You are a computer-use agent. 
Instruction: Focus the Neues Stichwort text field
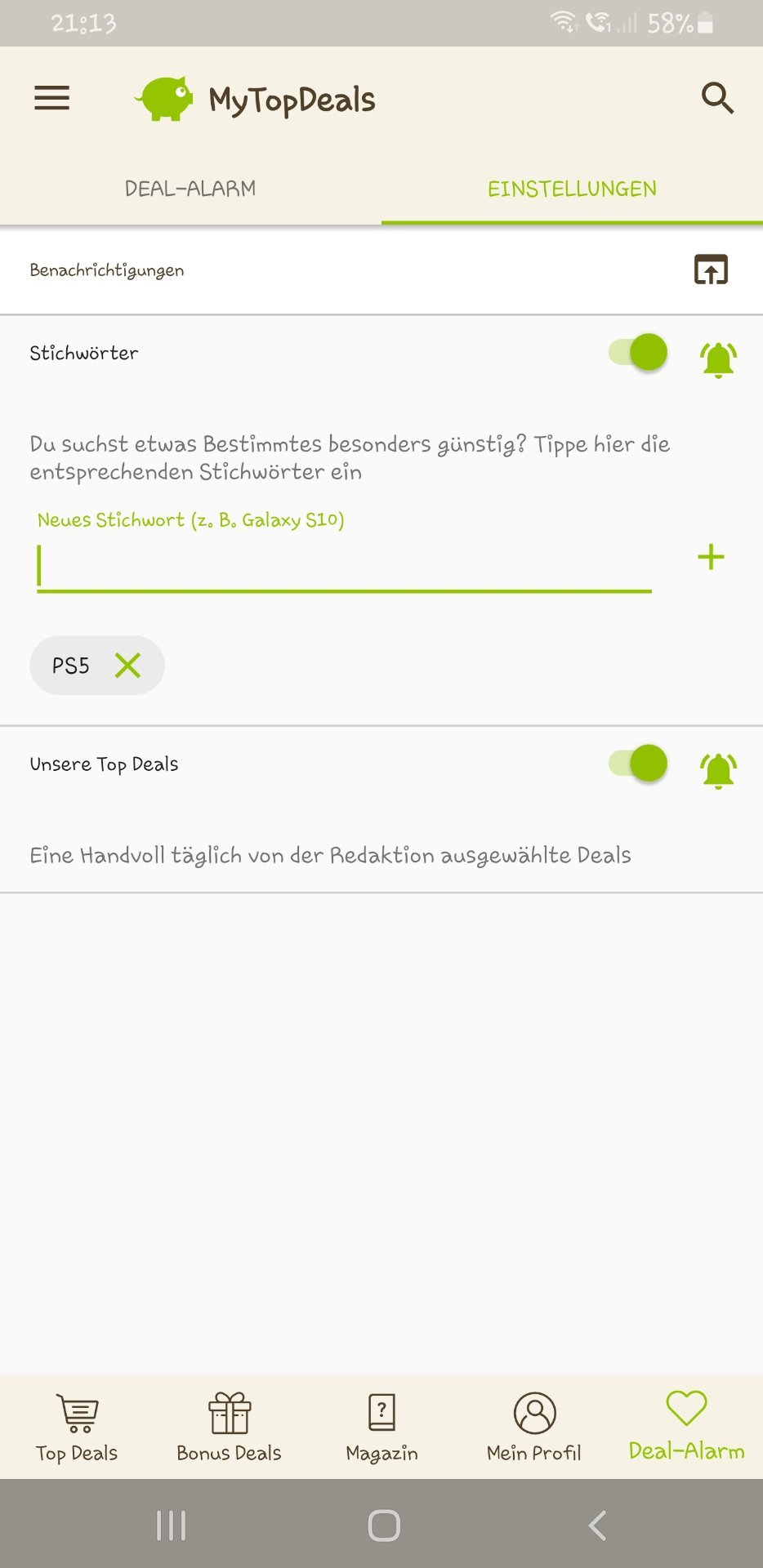click(343, 565)
